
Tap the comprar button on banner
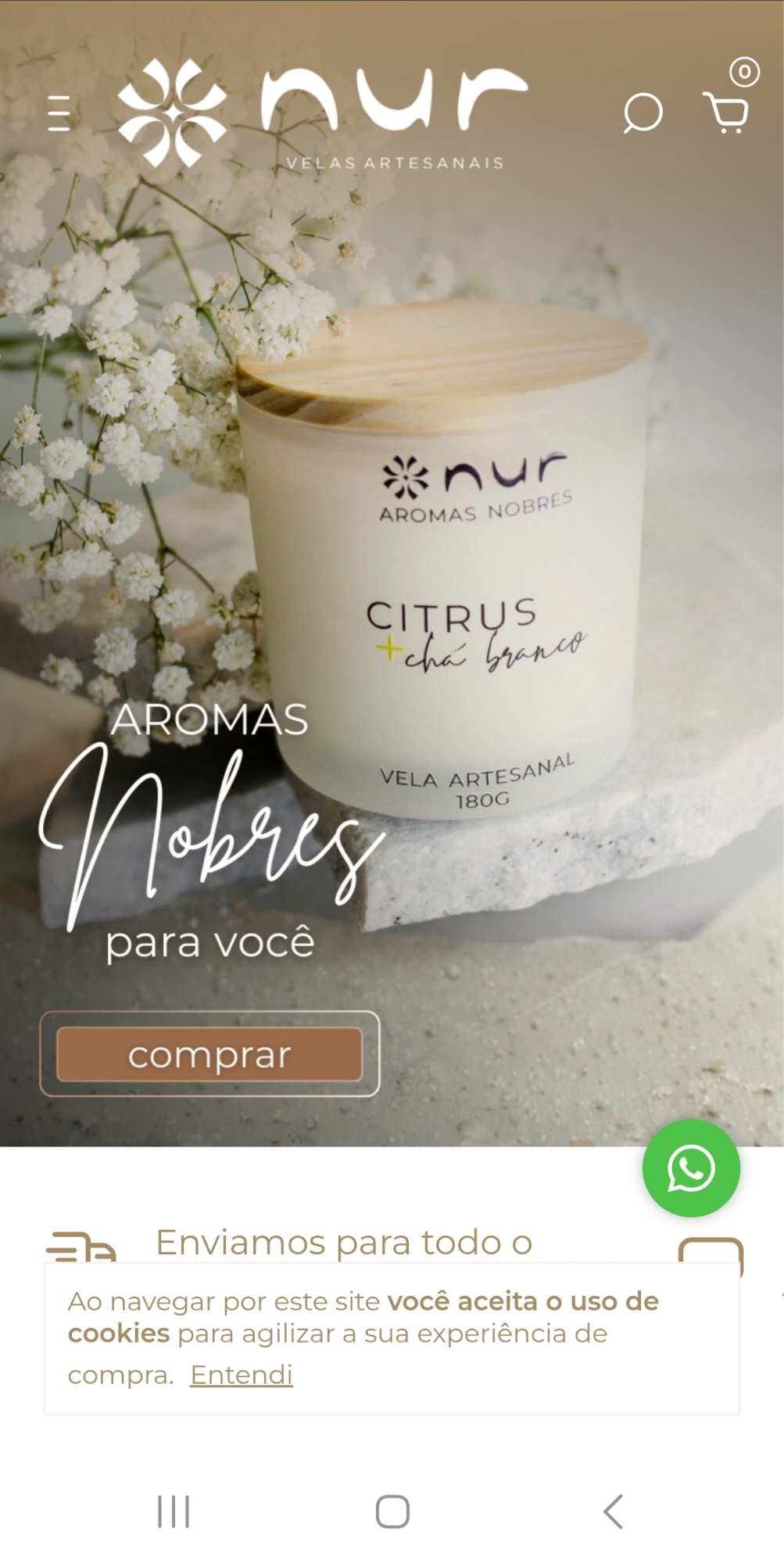(x=209, y=1055)
